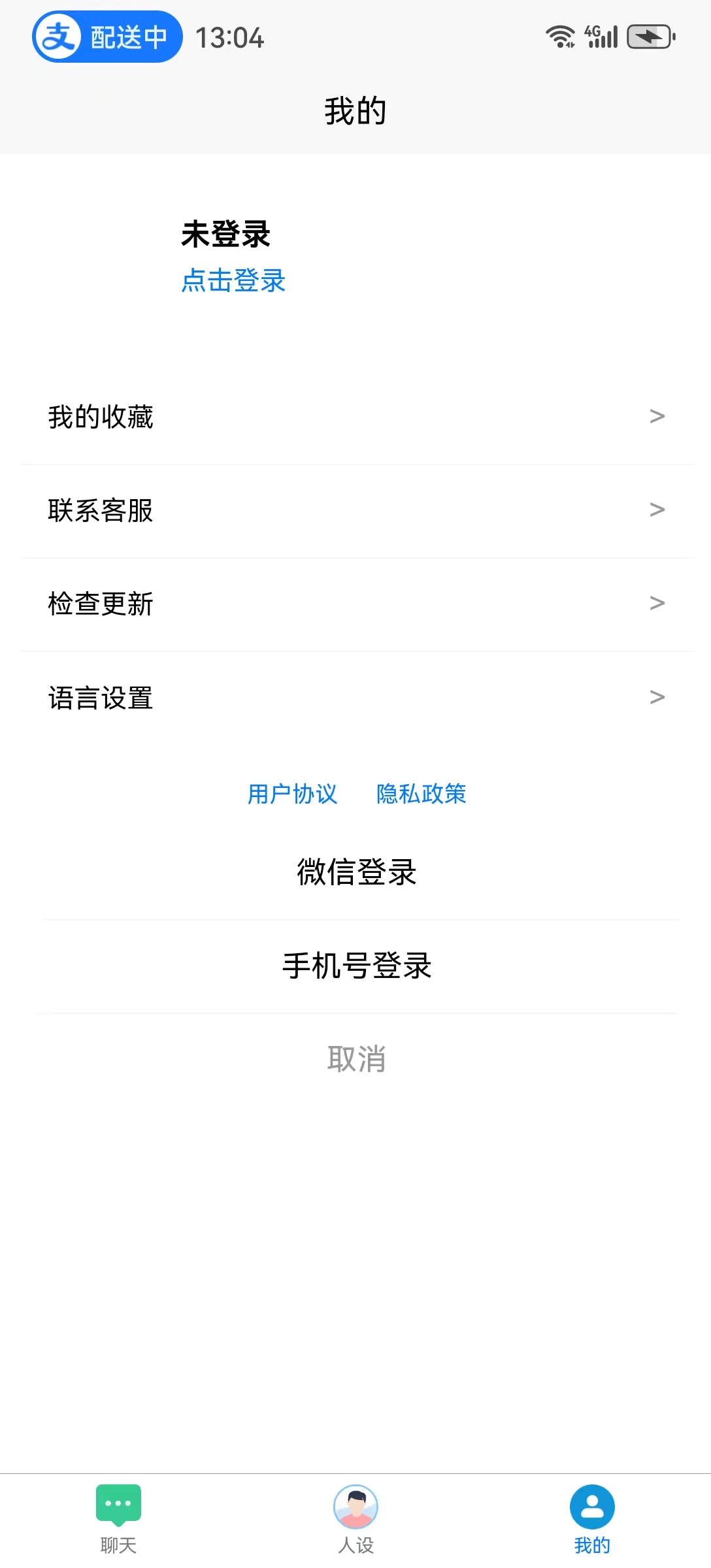Tap the Alipay 配送中 status pill

[107, 37]
